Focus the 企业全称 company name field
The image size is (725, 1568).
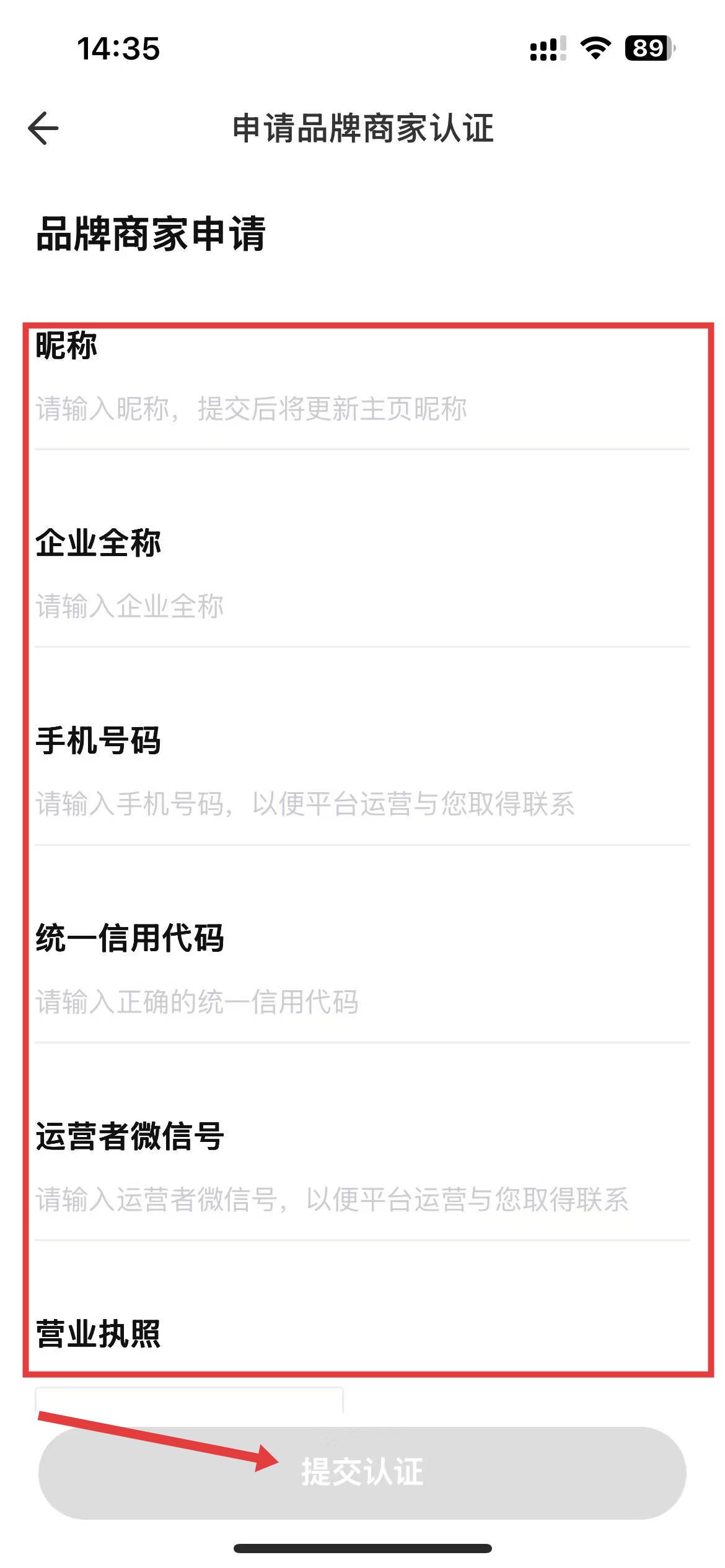(362, 606)
